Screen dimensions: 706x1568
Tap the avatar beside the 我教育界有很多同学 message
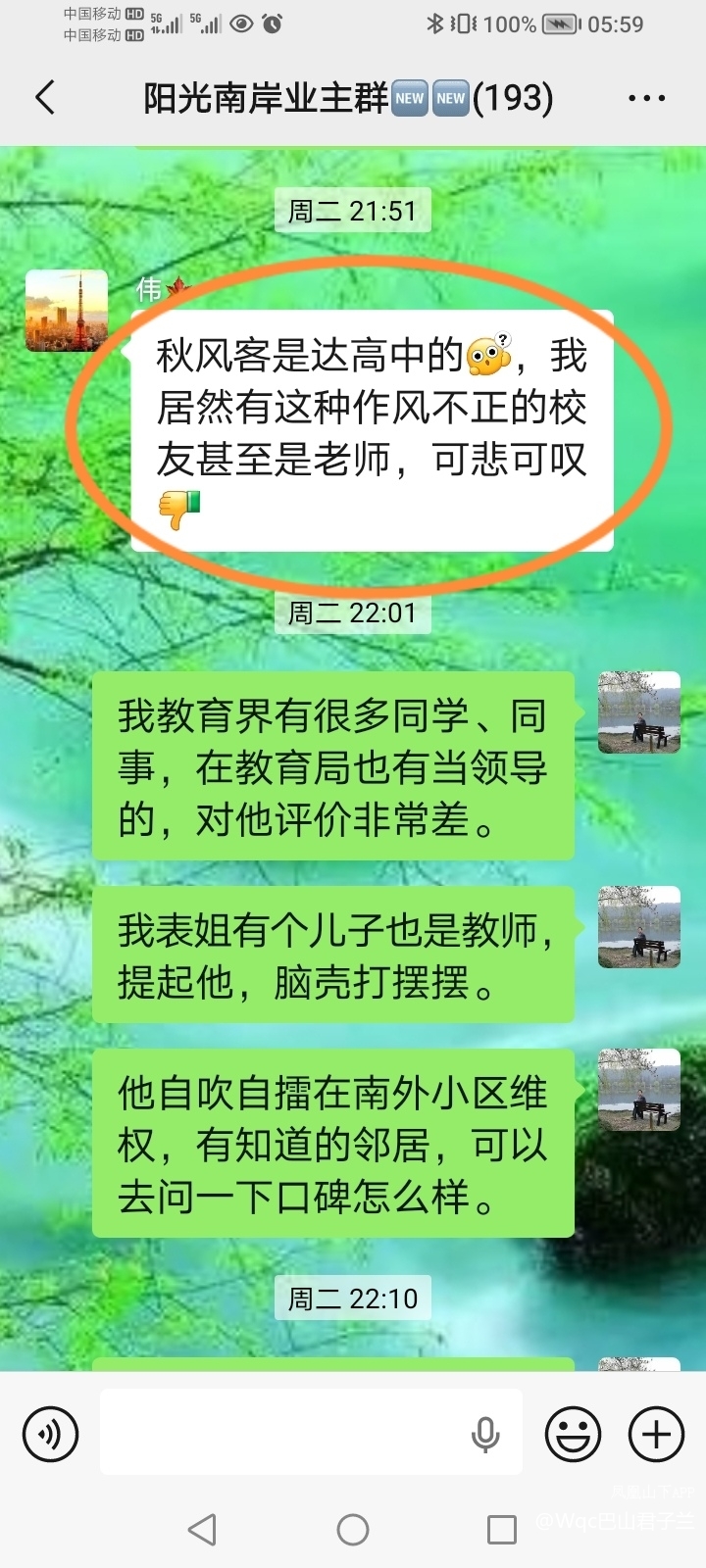(639, 712)
